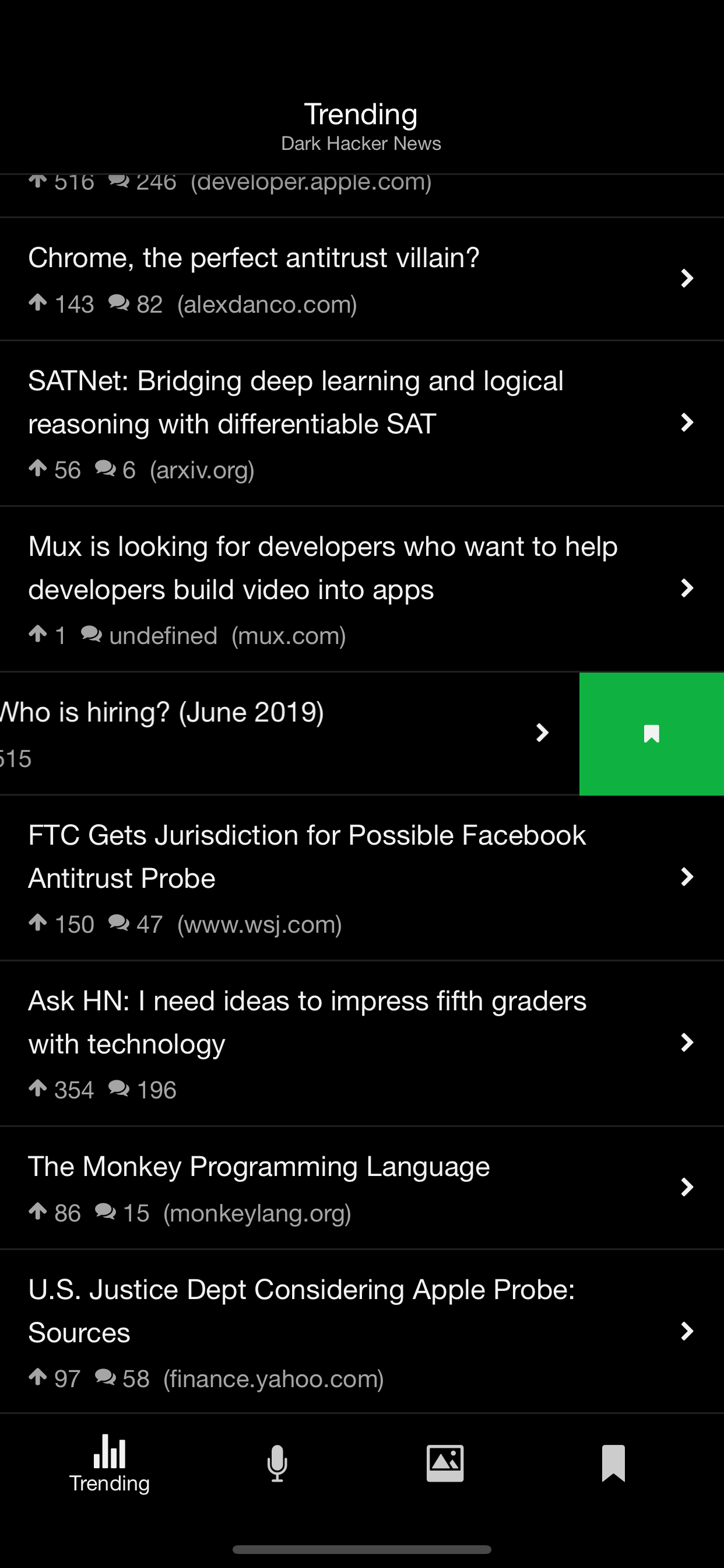Select the microphone icon in bottom bar
Image resolution: width=724 pixels, height=1568 pixels.
click(x=277, y=1461)
